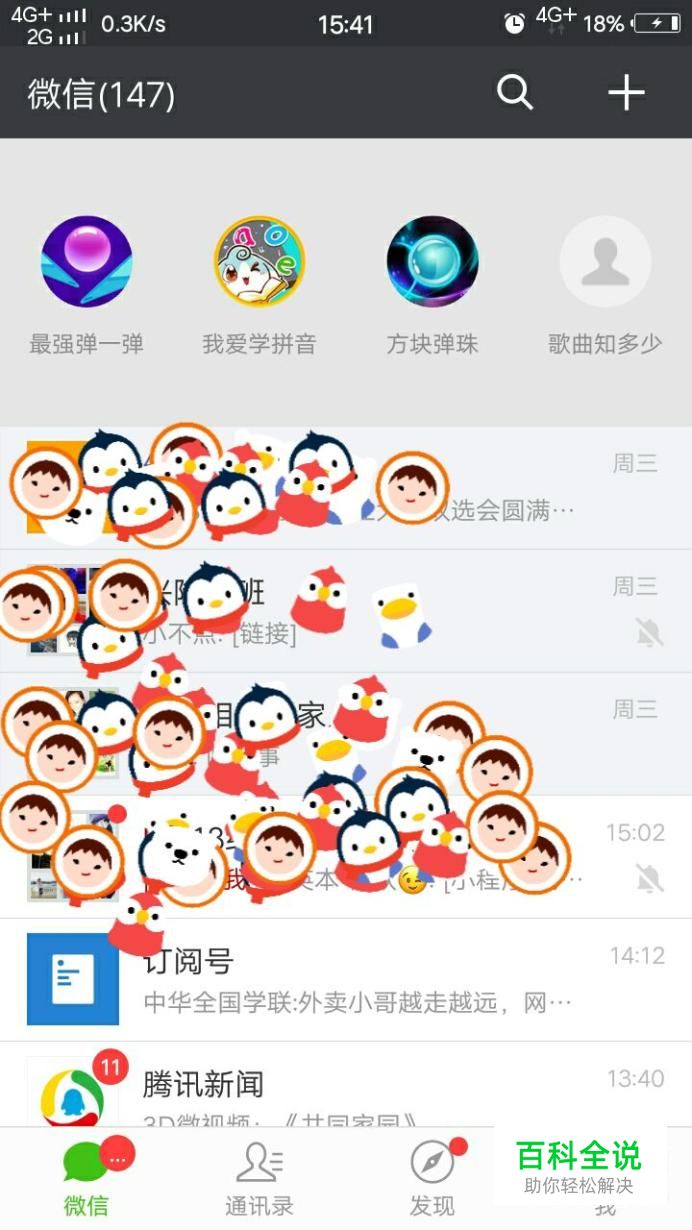This screenshot has height=1230, width=692.
Task: Launch the 最强弹一弹 mini program
Action: [86, 263]
